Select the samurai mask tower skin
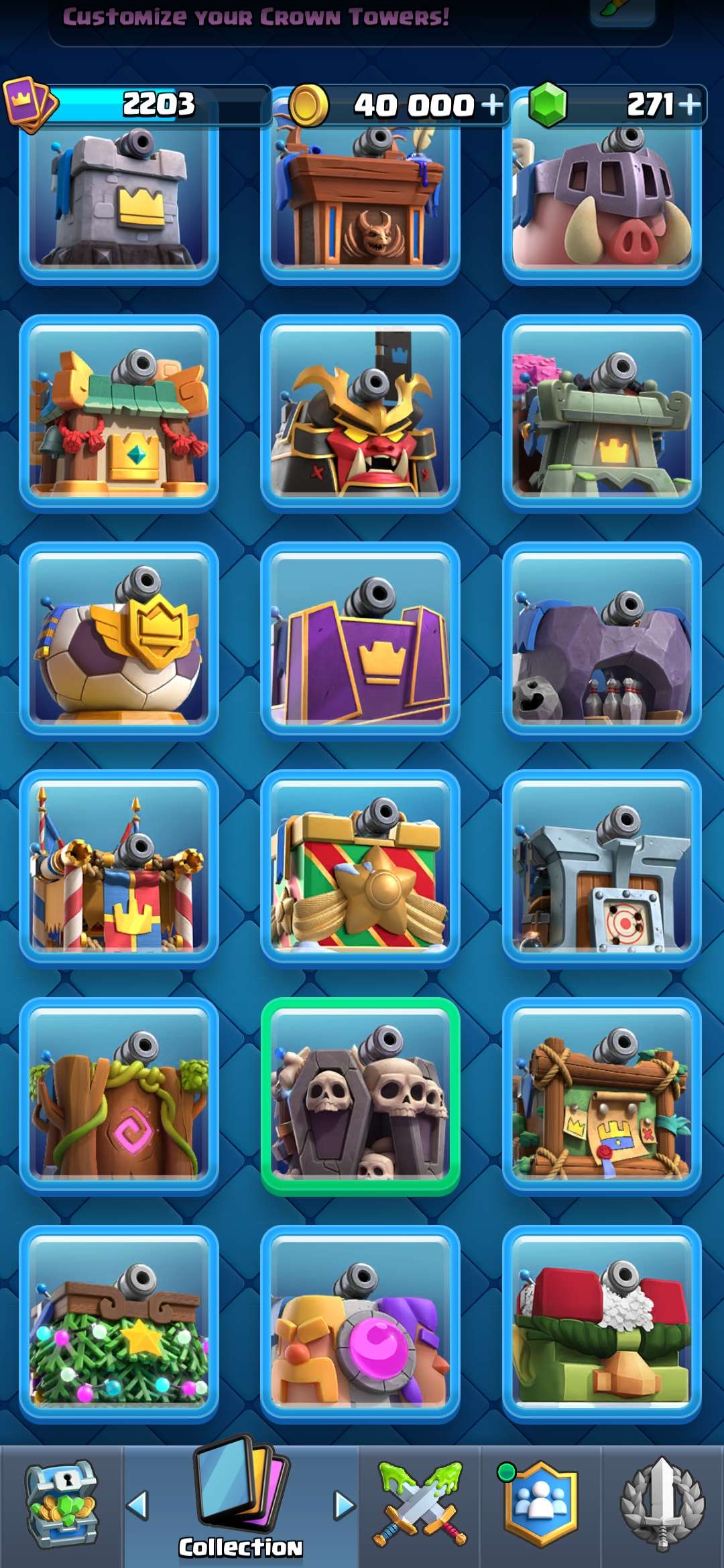This screenshot has width=724, height=1568. (x=361, y=413)
